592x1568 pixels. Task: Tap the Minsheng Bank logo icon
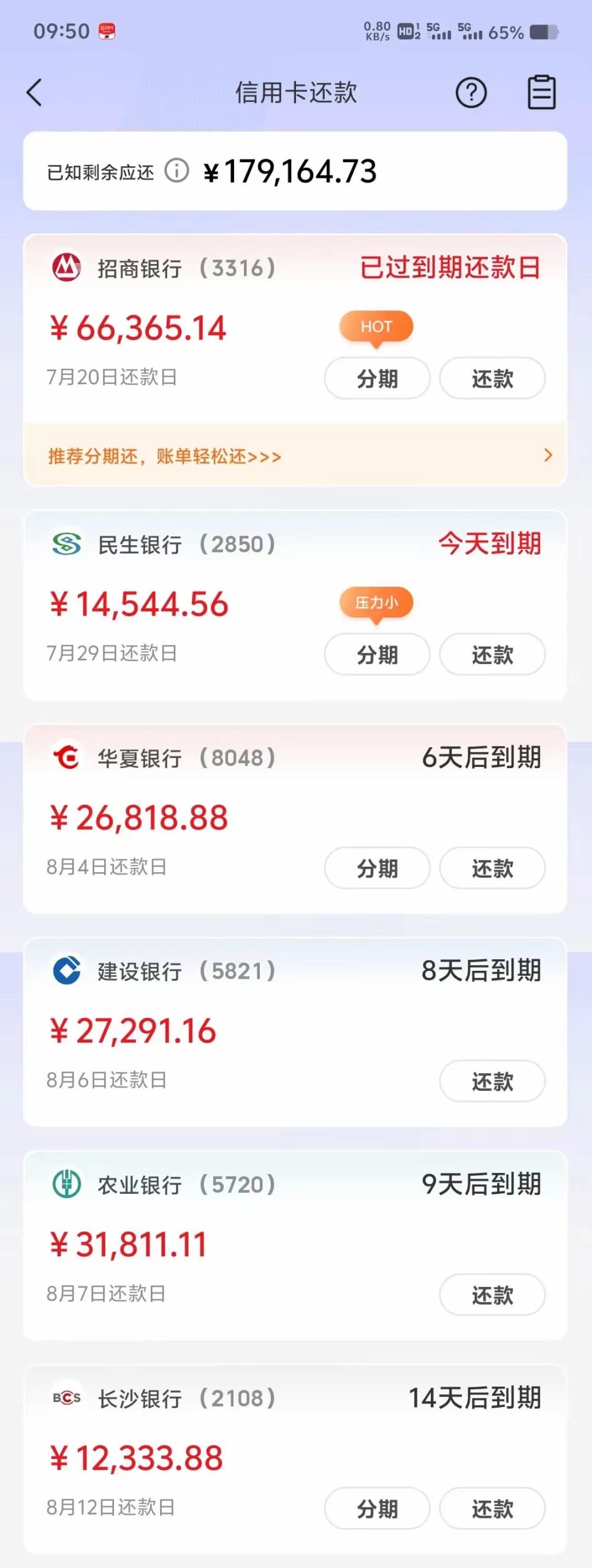pyautogui.click(x=67, y=544)
